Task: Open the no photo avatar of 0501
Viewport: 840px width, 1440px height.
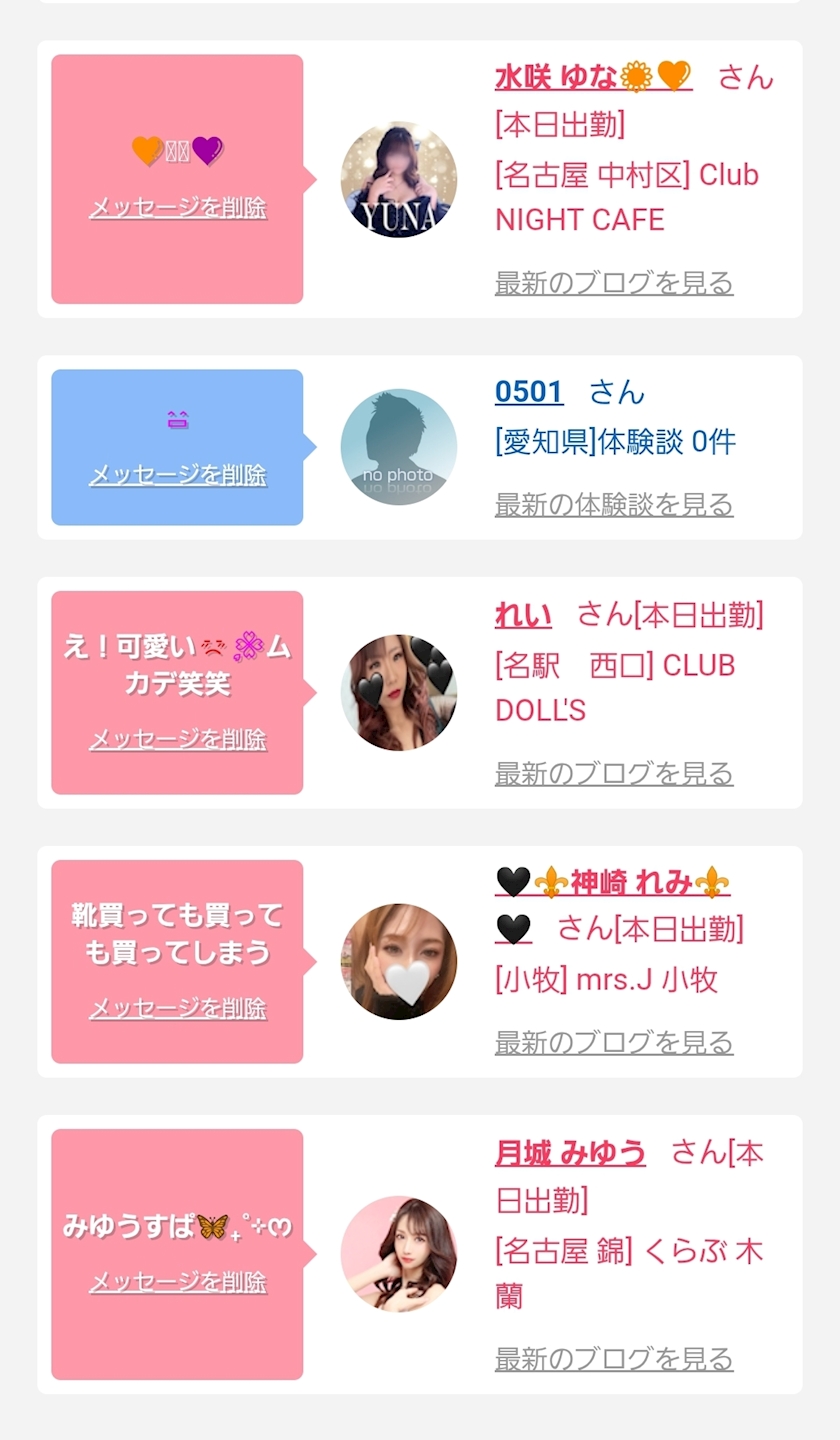Action: 399,447
